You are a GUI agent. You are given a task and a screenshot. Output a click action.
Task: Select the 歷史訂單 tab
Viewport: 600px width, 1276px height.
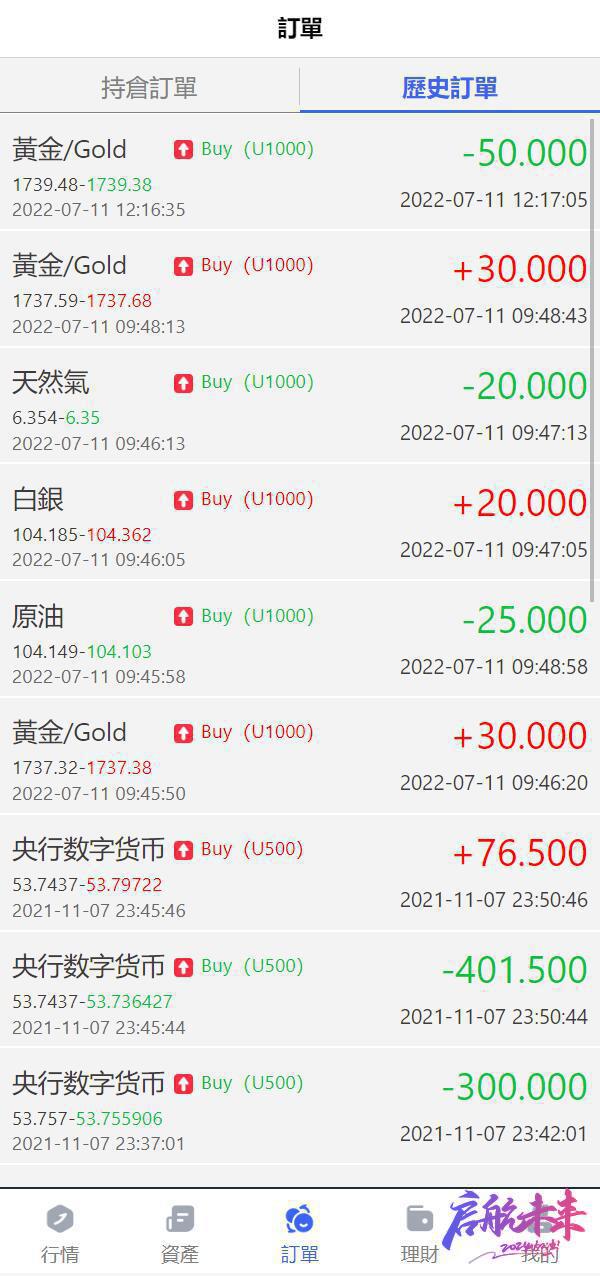coord(450,88)
